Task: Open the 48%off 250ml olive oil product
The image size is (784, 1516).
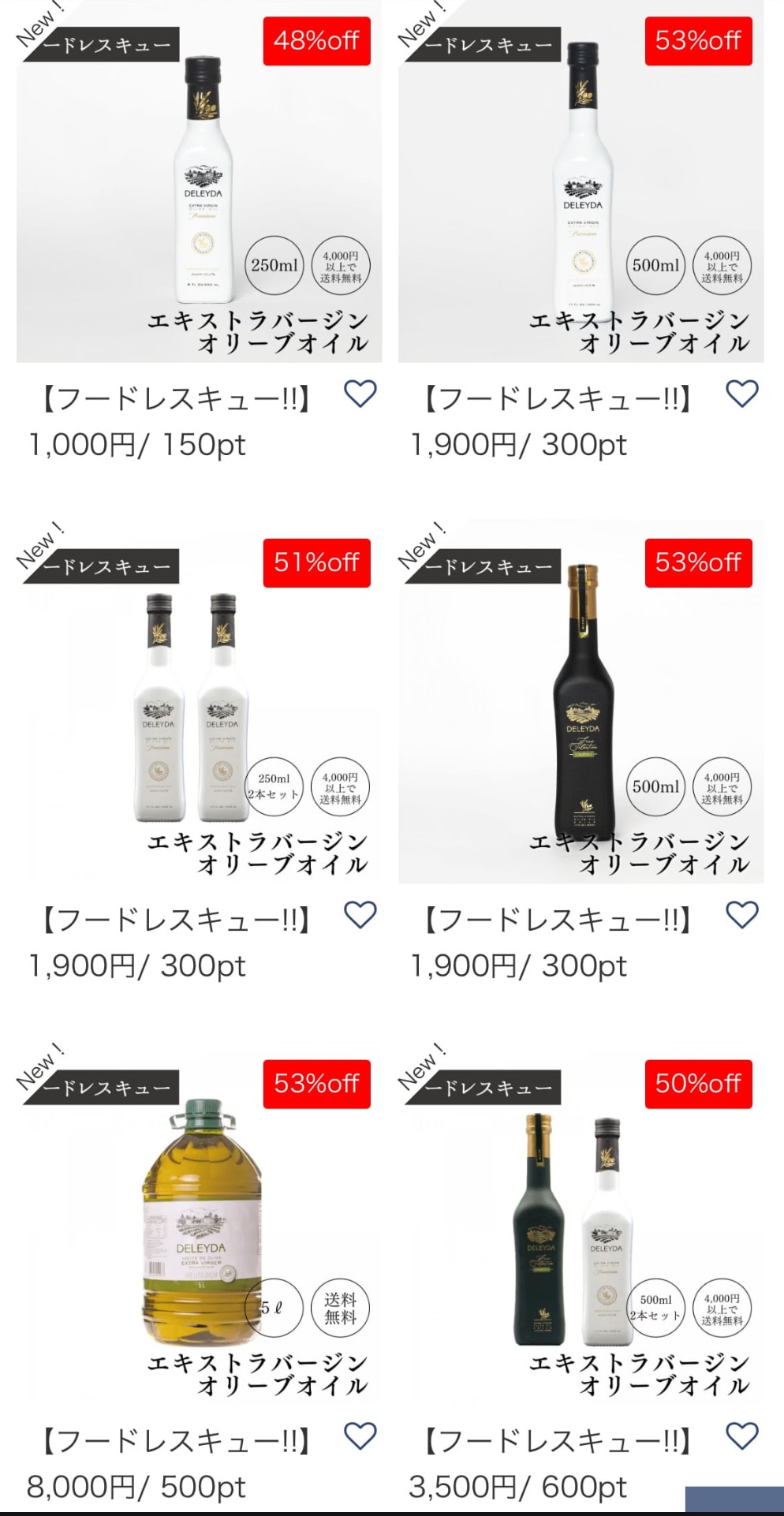Action: point(199,181)
